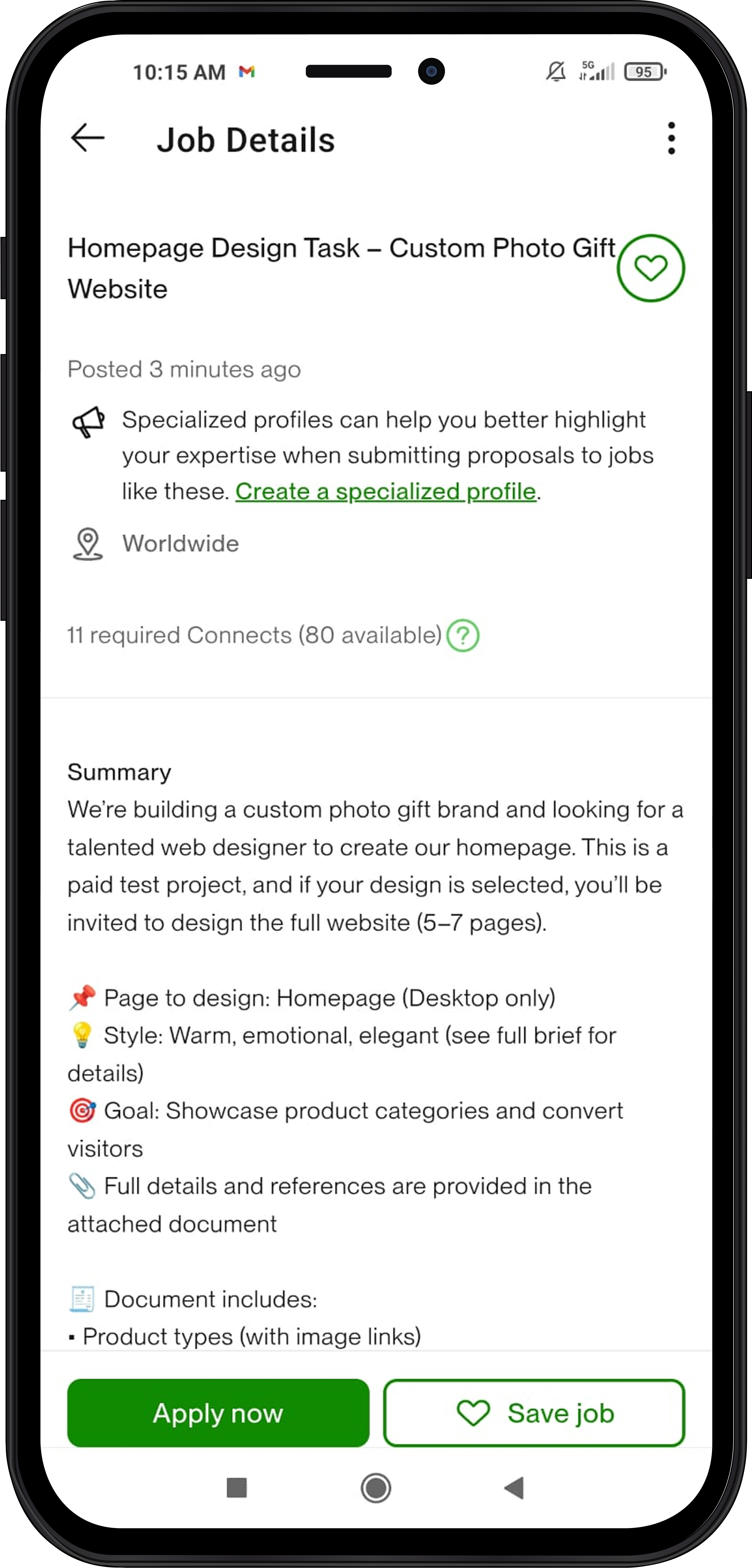The height and width of the screenshot is (1568, 752).
Task: Apply now to this job
Action: coord(218,1412)
